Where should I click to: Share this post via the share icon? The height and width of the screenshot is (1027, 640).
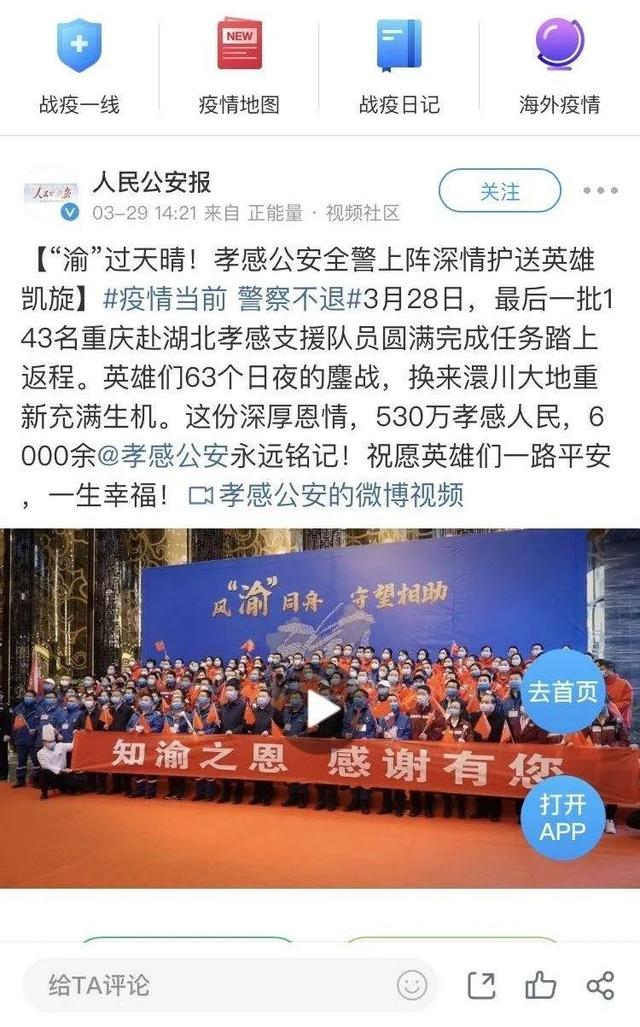(600, 985)
